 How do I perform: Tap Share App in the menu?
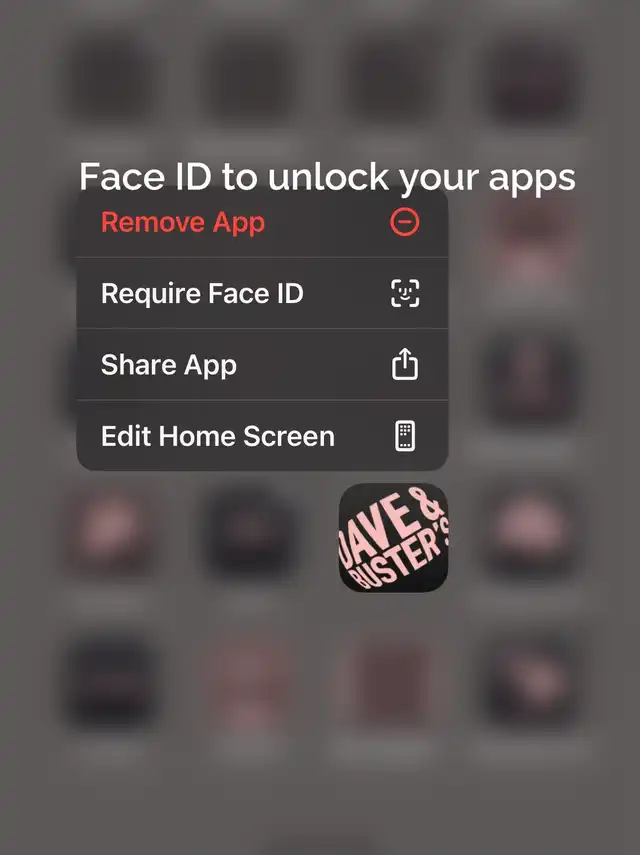(262, 365)
